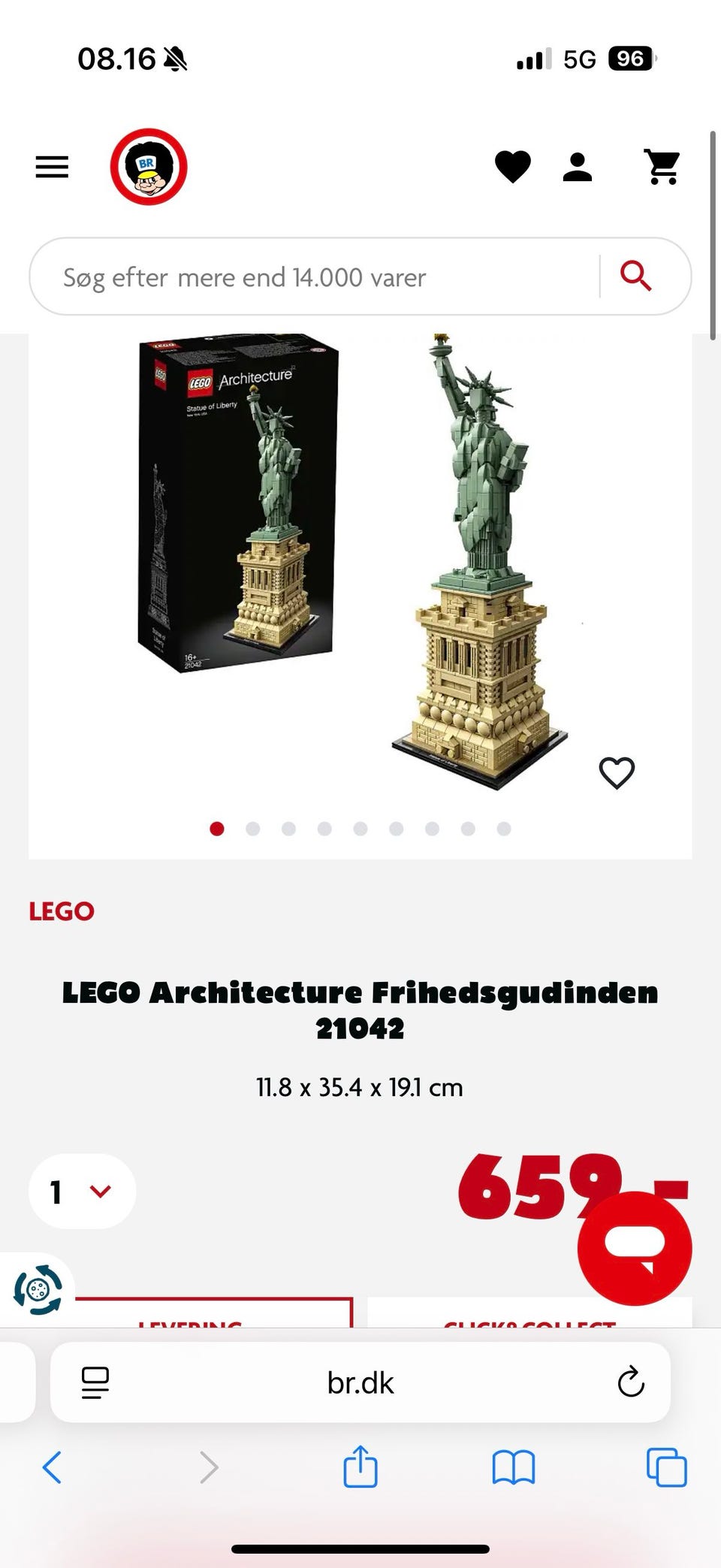The height and width of the screenshot is (1568, 721).
Task: Click the search magnifier icon
Action: point(635,276)
